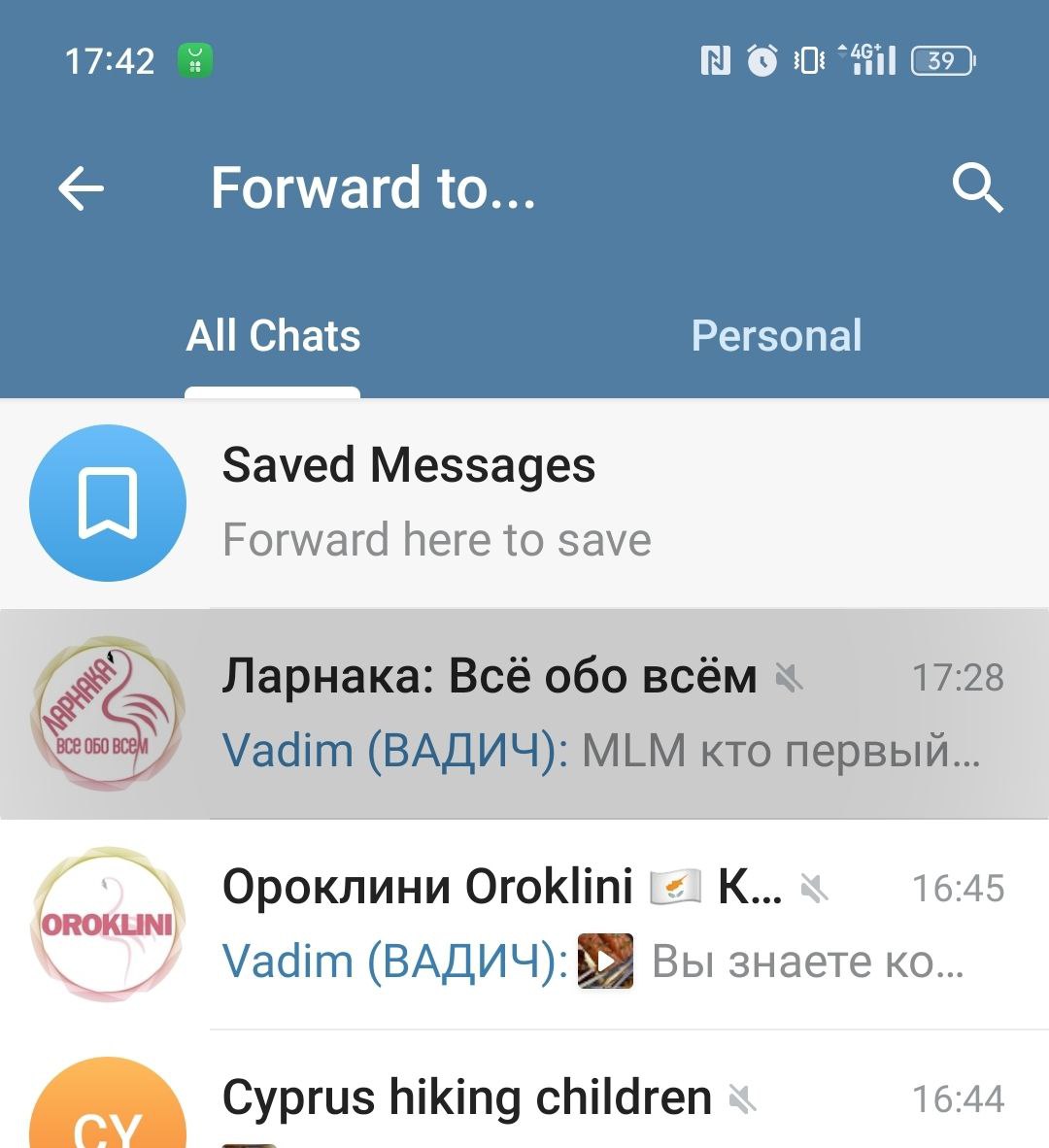
Task: Forward to Saved Messages
Action: coord(524,503)
